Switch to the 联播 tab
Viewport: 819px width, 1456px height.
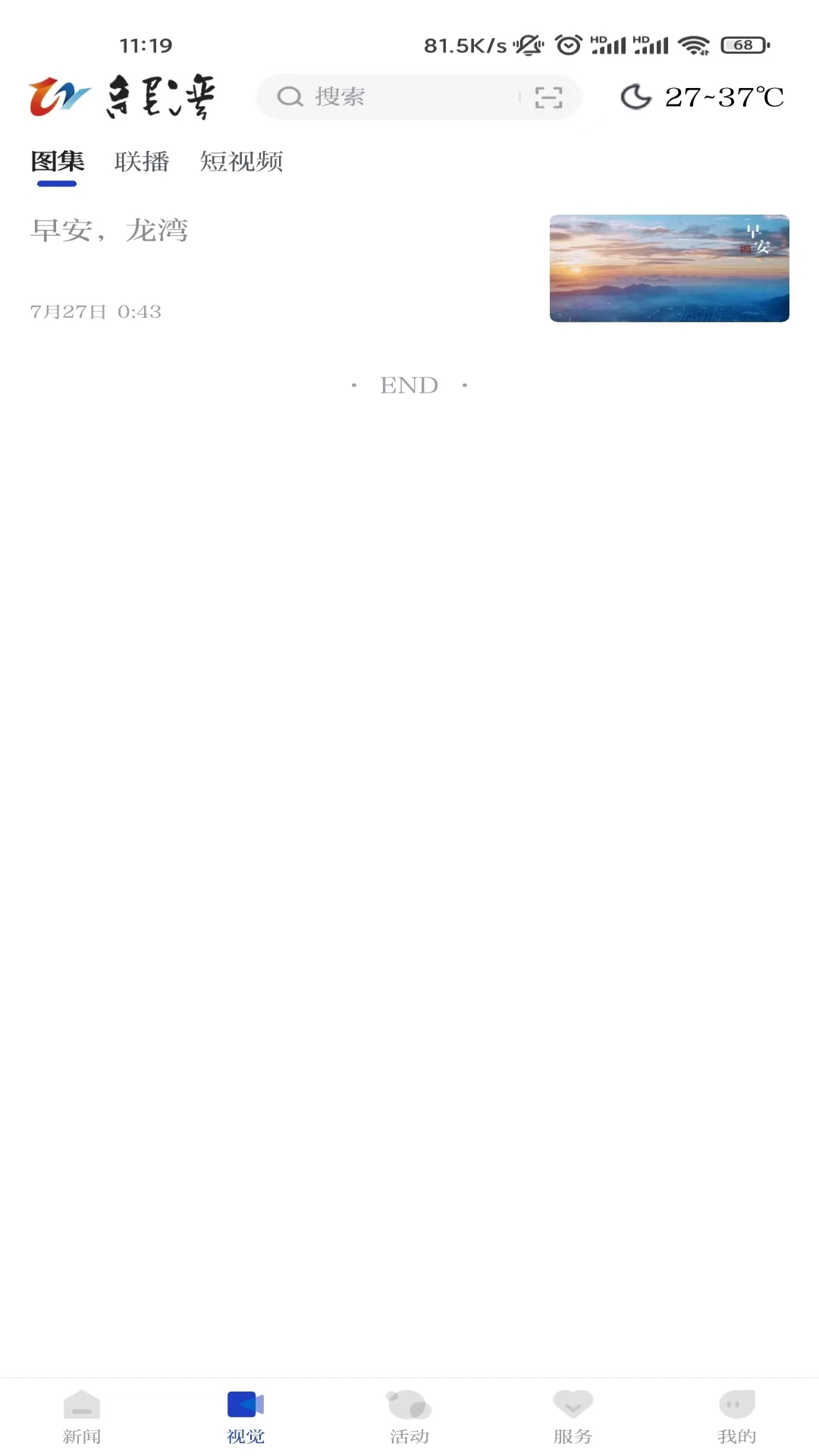142,162
